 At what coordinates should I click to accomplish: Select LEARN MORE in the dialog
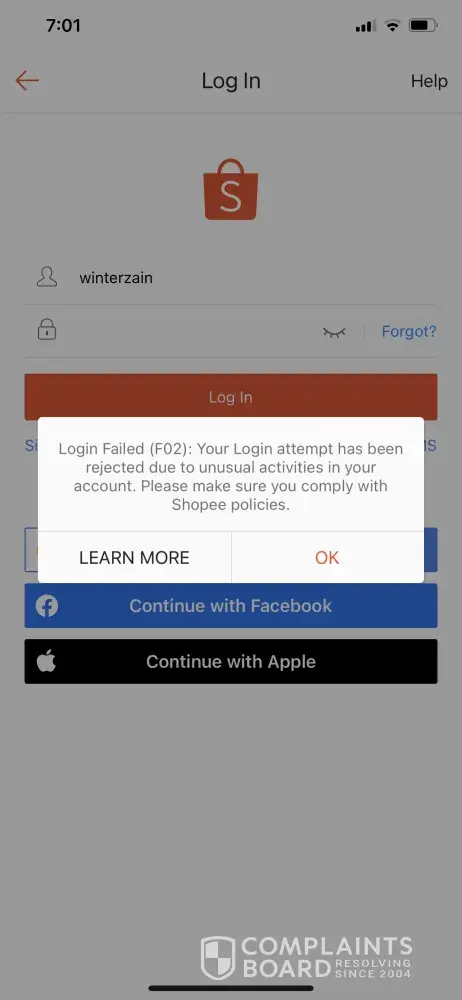point(135,557)
